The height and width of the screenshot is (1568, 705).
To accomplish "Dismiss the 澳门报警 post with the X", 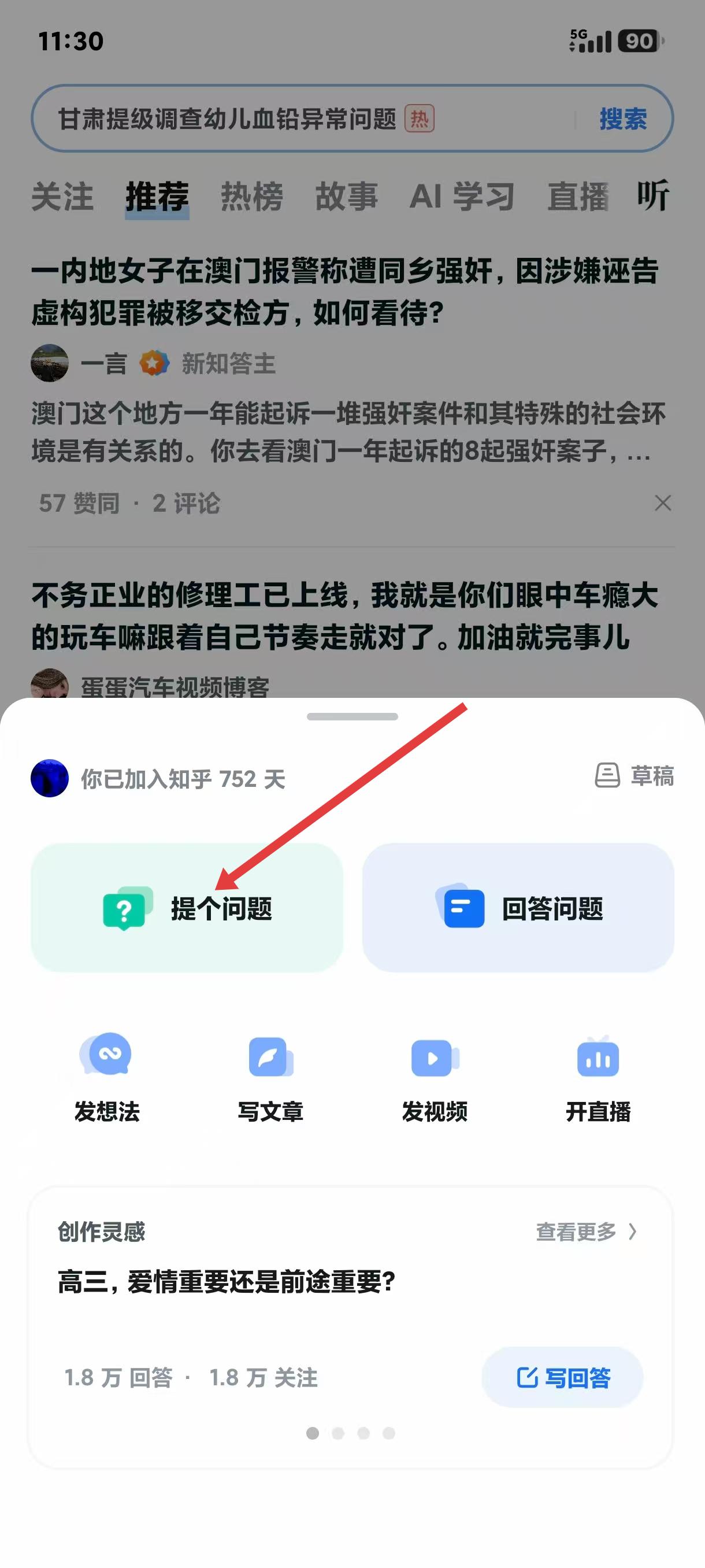I will click(x=662, y=503).
